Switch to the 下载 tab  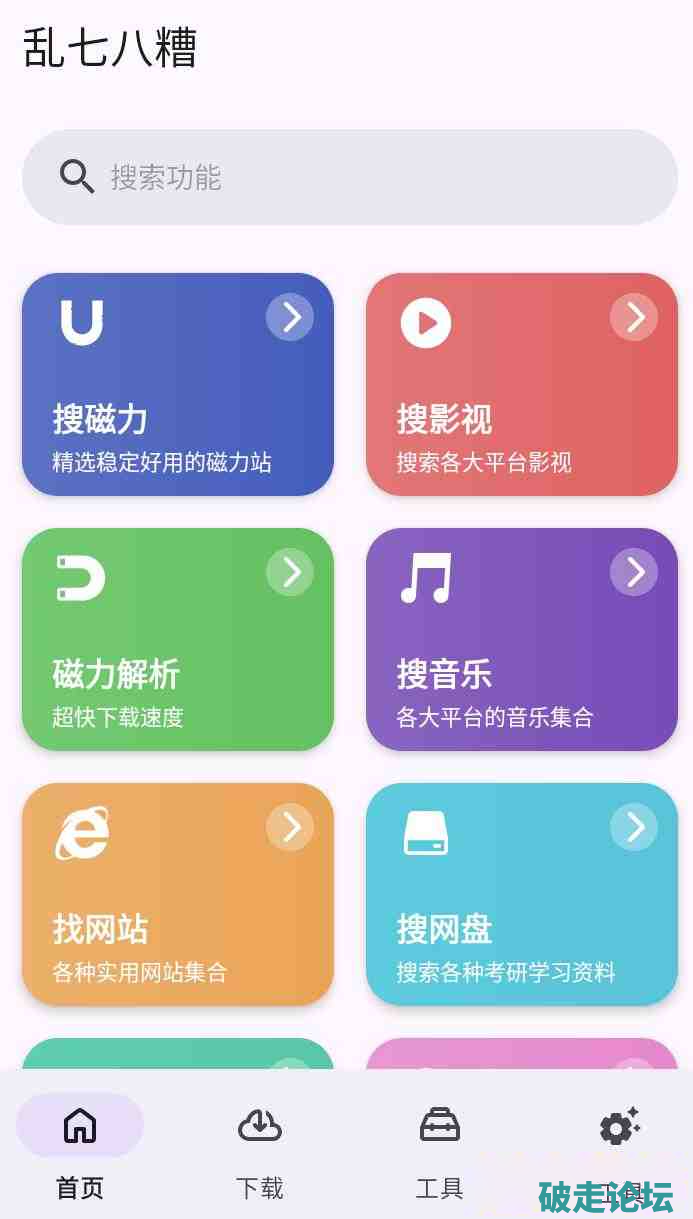(260, 1146)
